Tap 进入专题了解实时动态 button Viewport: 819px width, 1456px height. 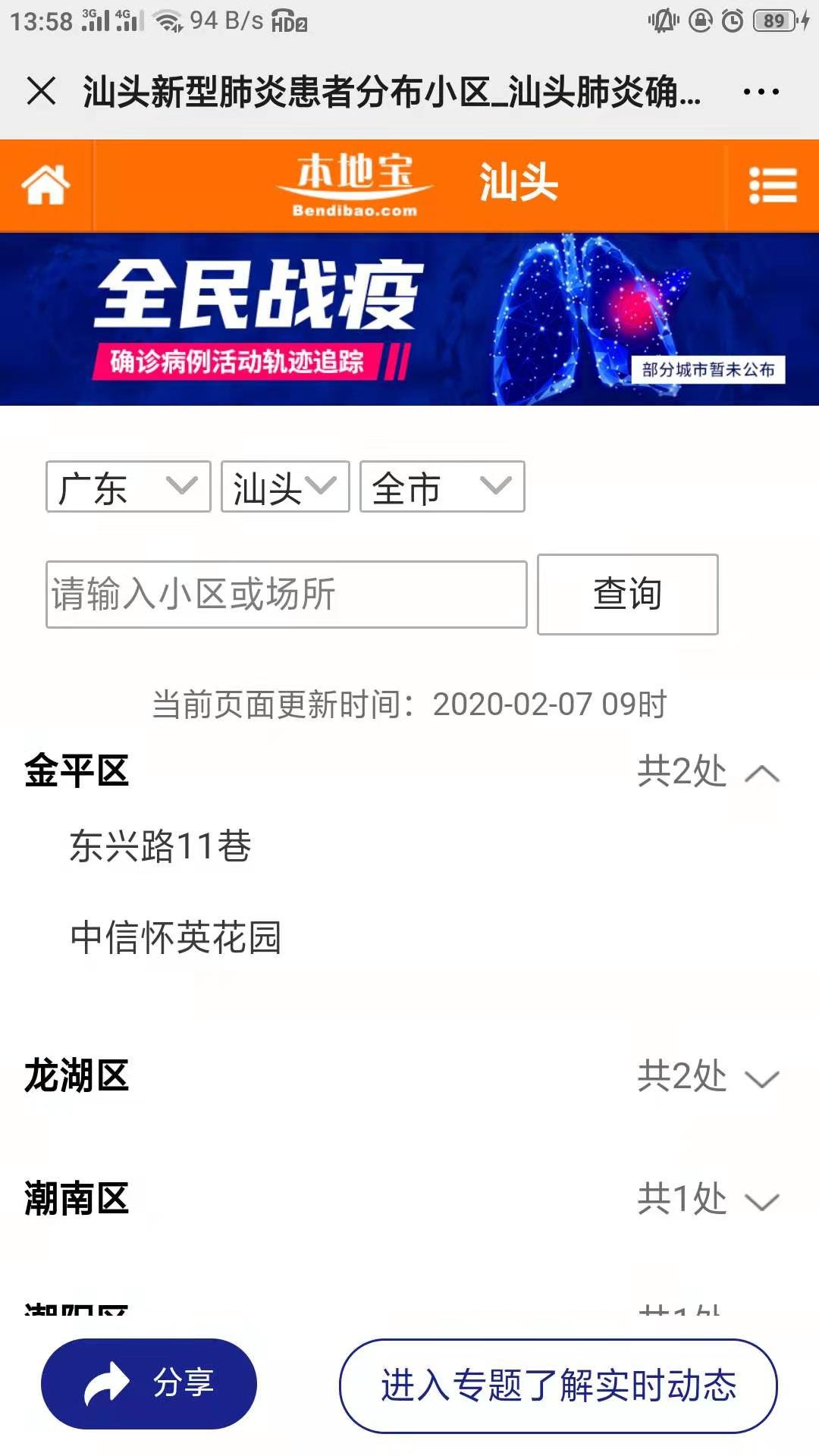click(558, 1386)
